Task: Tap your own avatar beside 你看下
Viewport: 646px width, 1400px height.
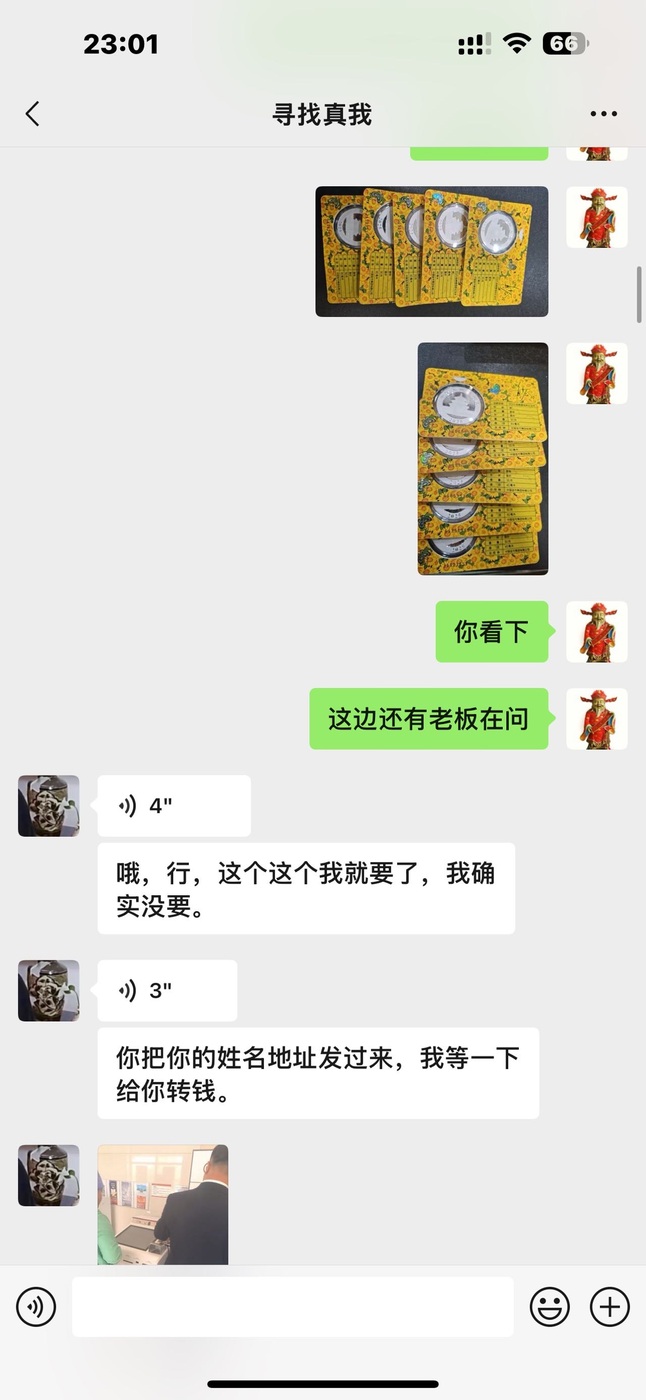Action: click(x=597, y=632)
